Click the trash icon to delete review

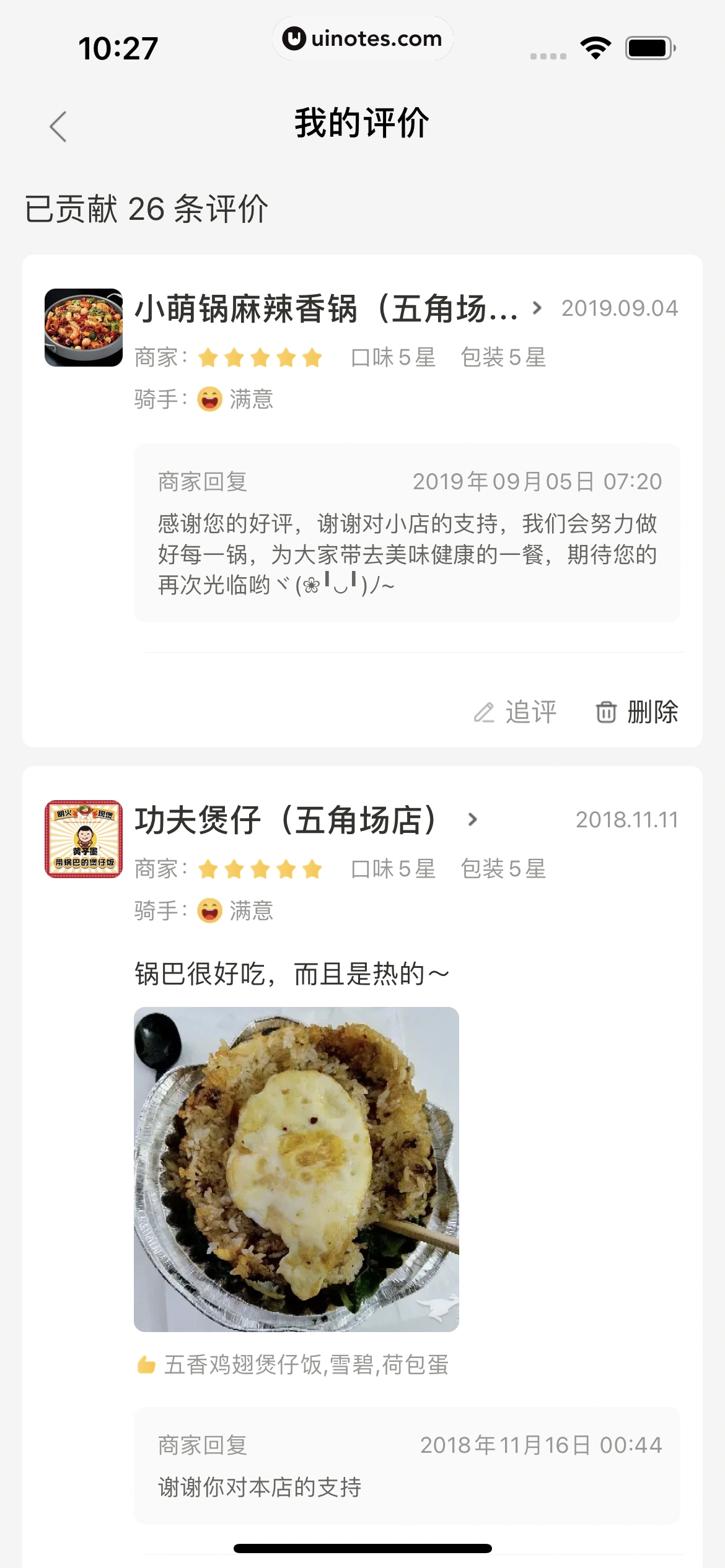pos(605,712)
